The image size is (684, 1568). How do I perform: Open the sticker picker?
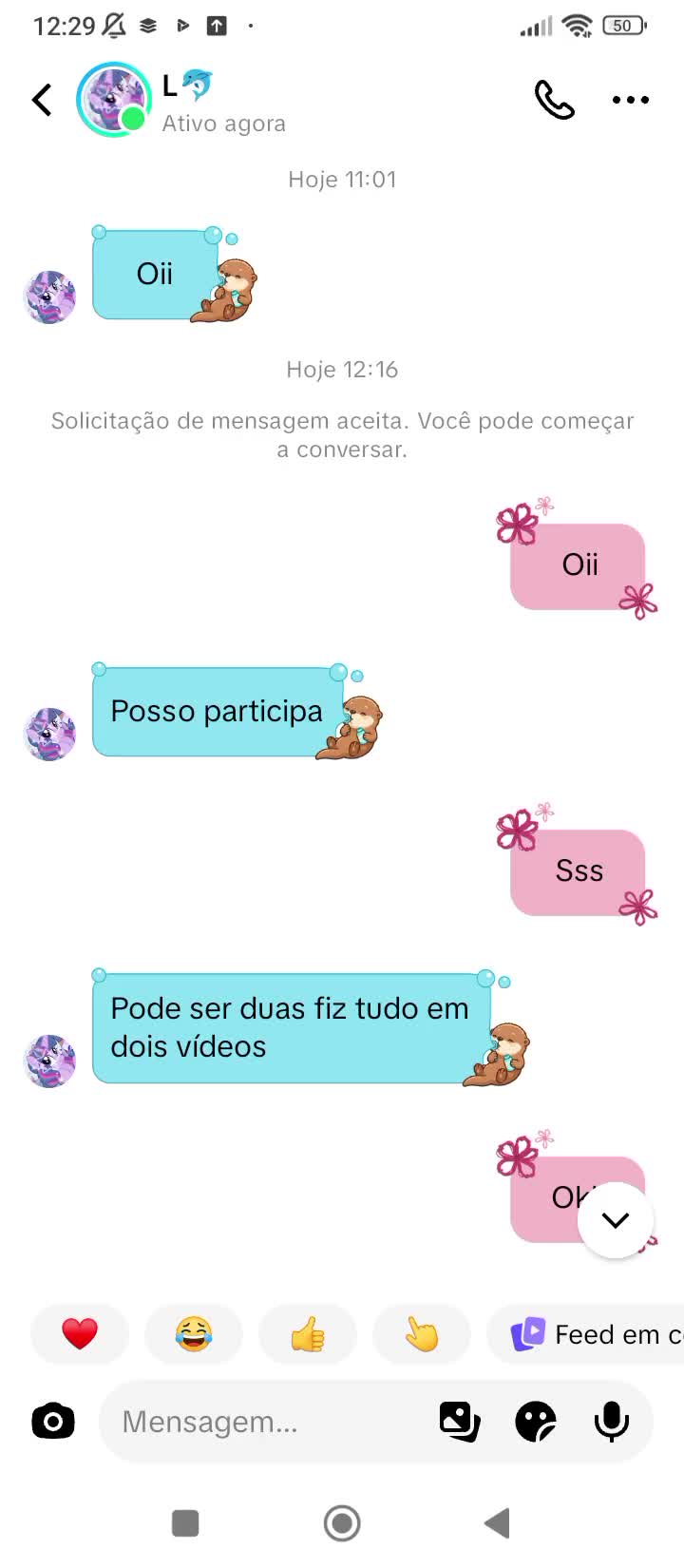[536, 1422]
